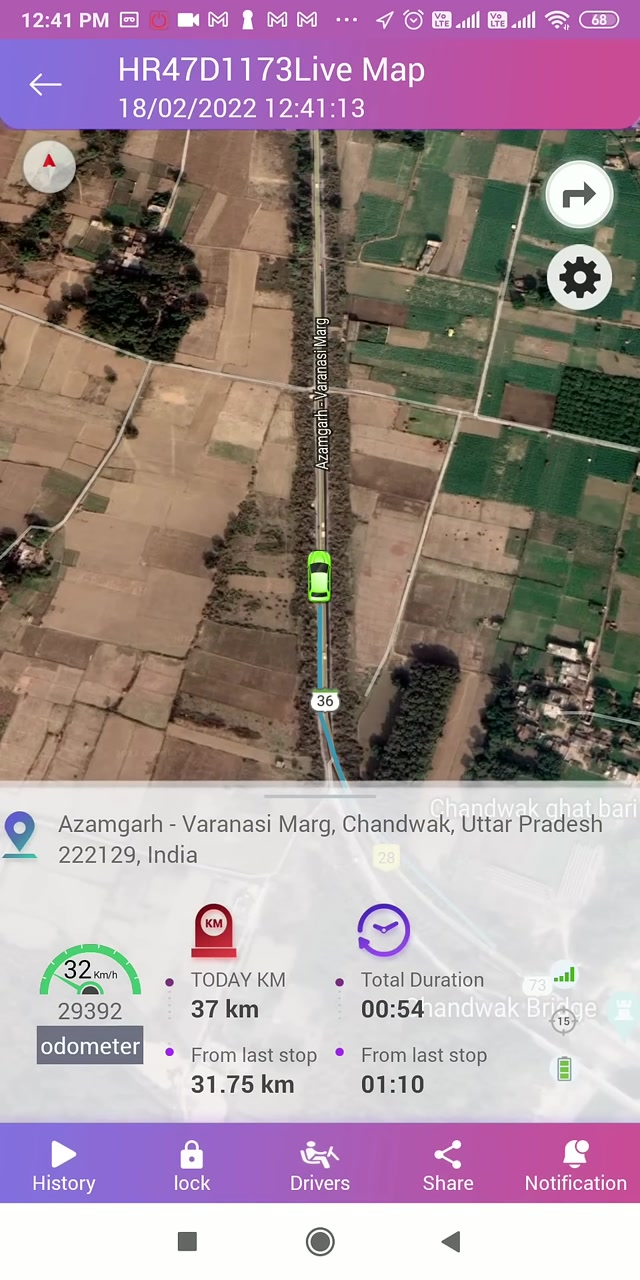Tap the odometer button
The image size is (640, 1280).
[x=90, y=1046]
